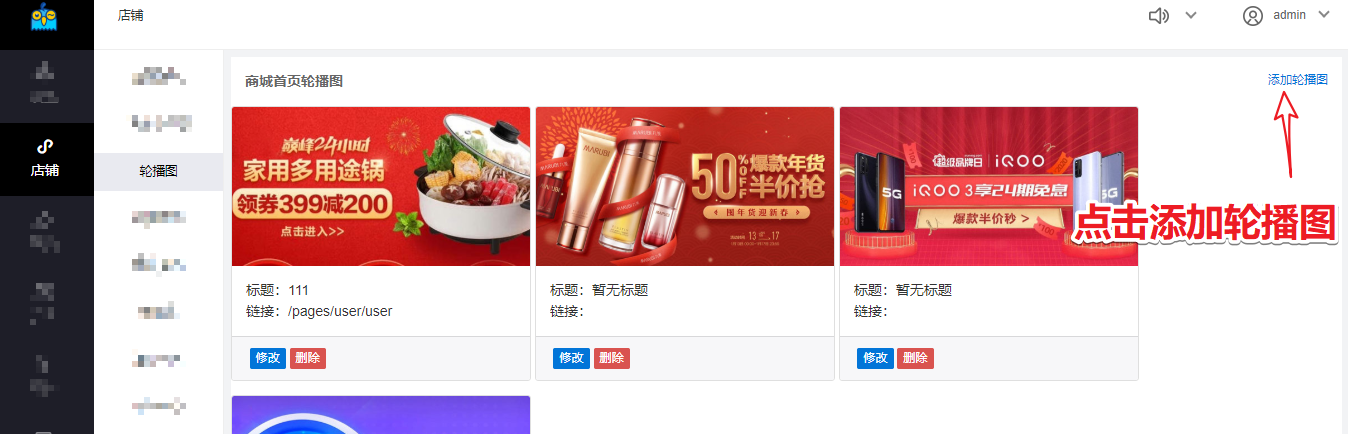Delete the banner titled 111
The width and height of the screenshot is (1348, 434).
[308, 358]
